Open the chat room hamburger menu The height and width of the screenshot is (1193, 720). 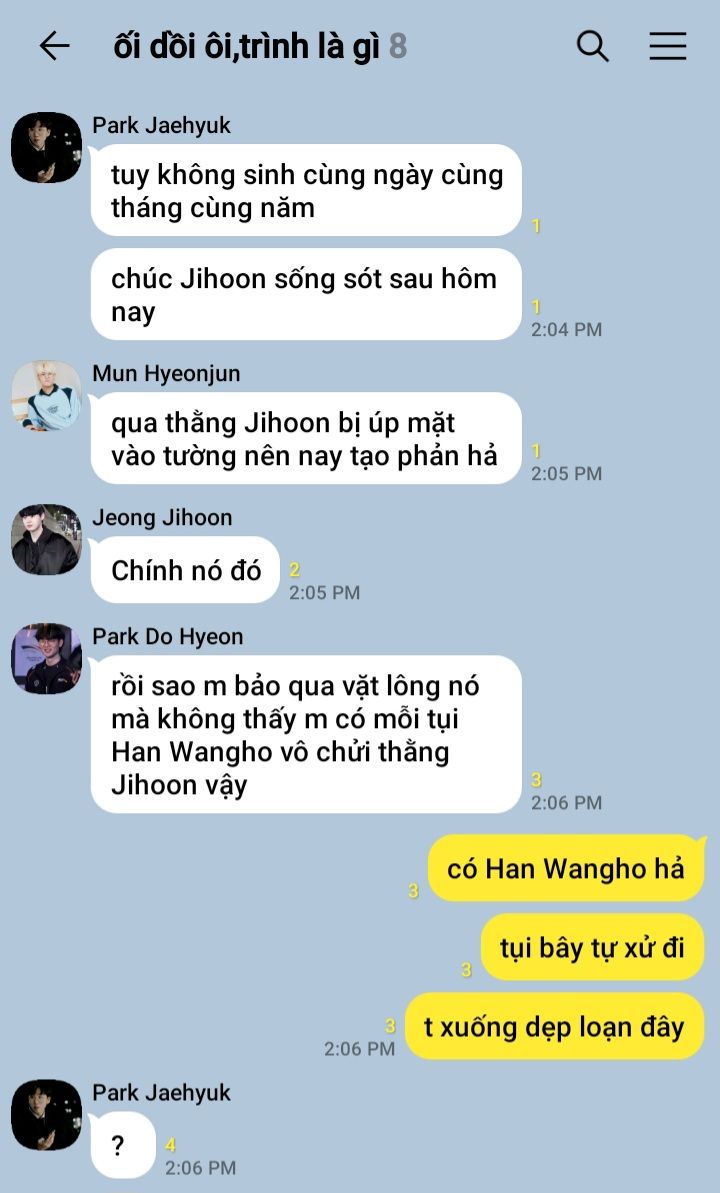667,46
